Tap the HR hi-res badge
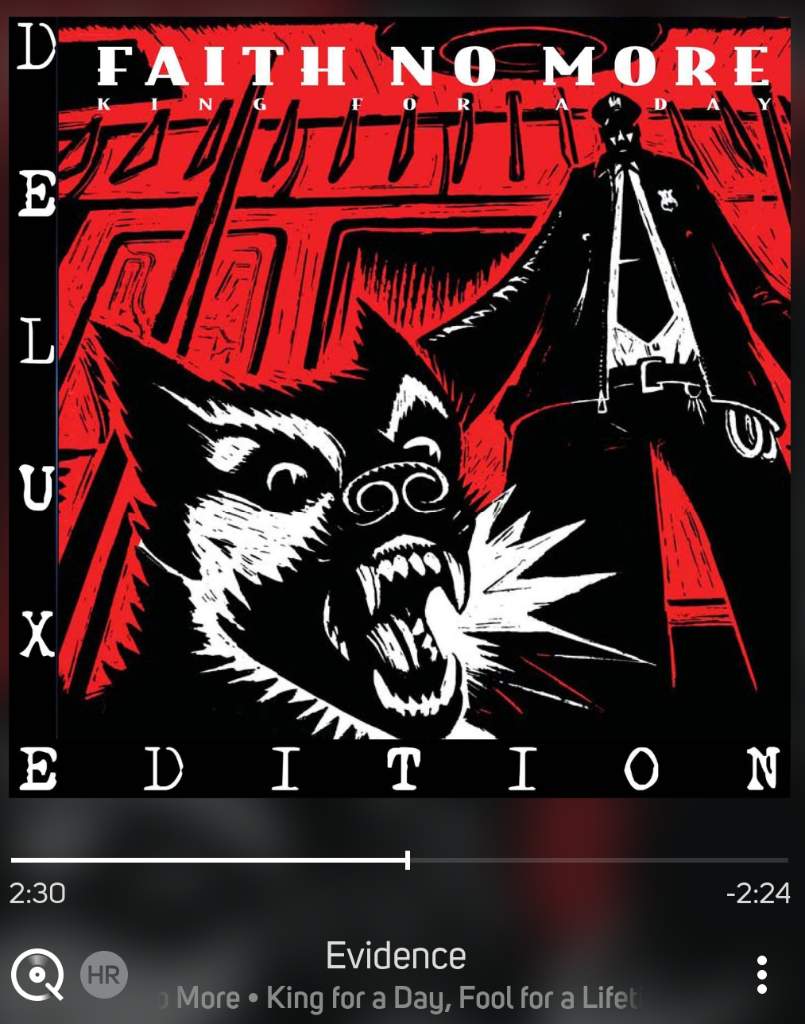The width and height of the screenshot is (805, 1024). pos(103,973)
